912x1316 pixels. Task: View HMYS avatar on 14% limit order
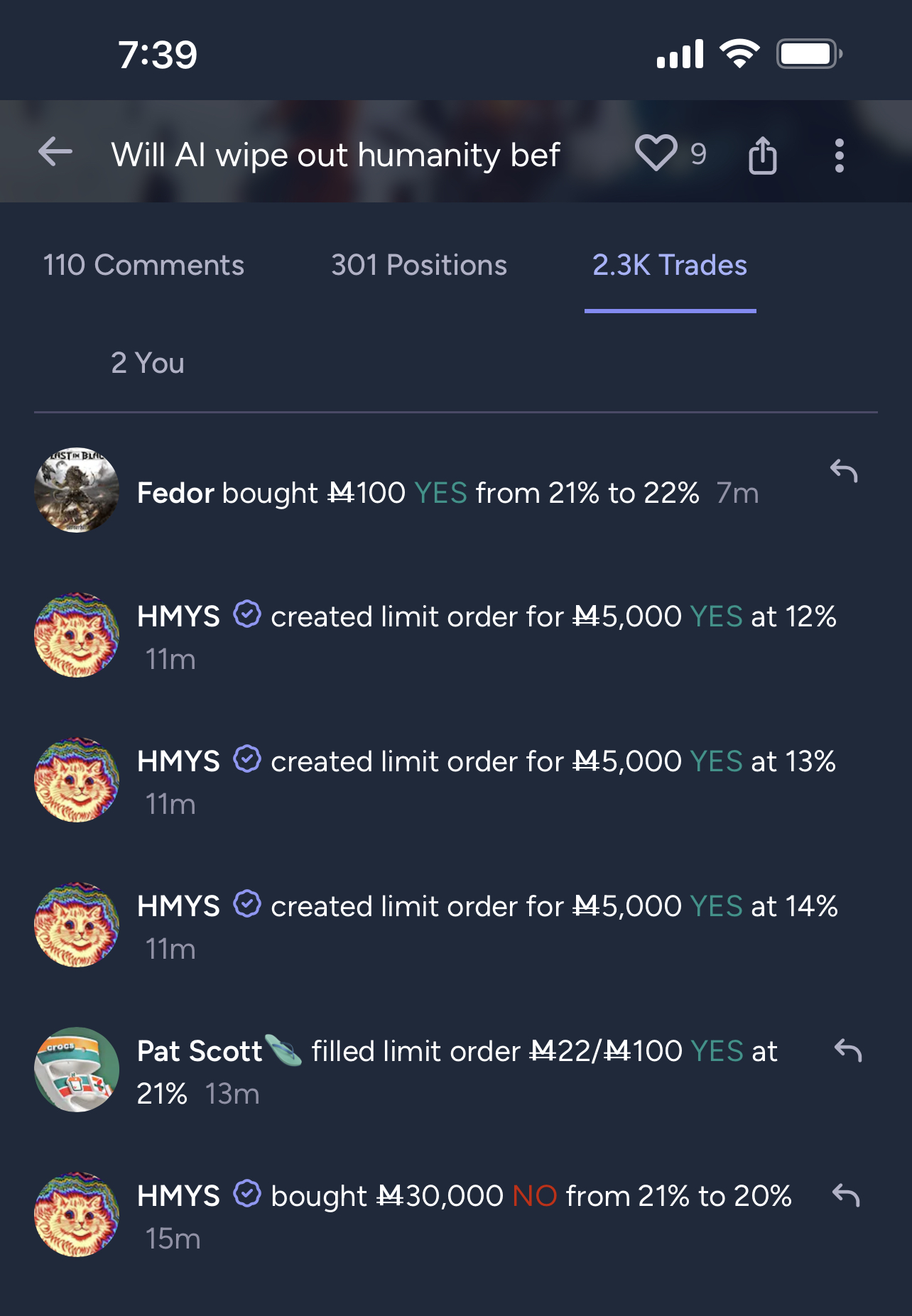[x=77, y=925]
